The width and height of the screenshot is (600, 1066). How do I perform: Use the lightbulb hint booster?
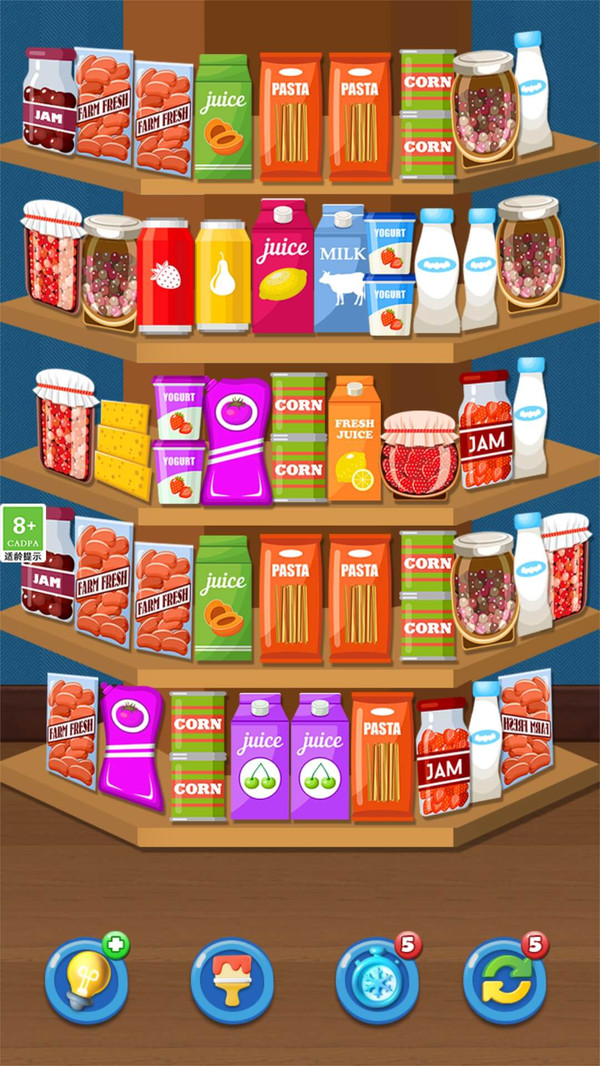coord(86,981)
